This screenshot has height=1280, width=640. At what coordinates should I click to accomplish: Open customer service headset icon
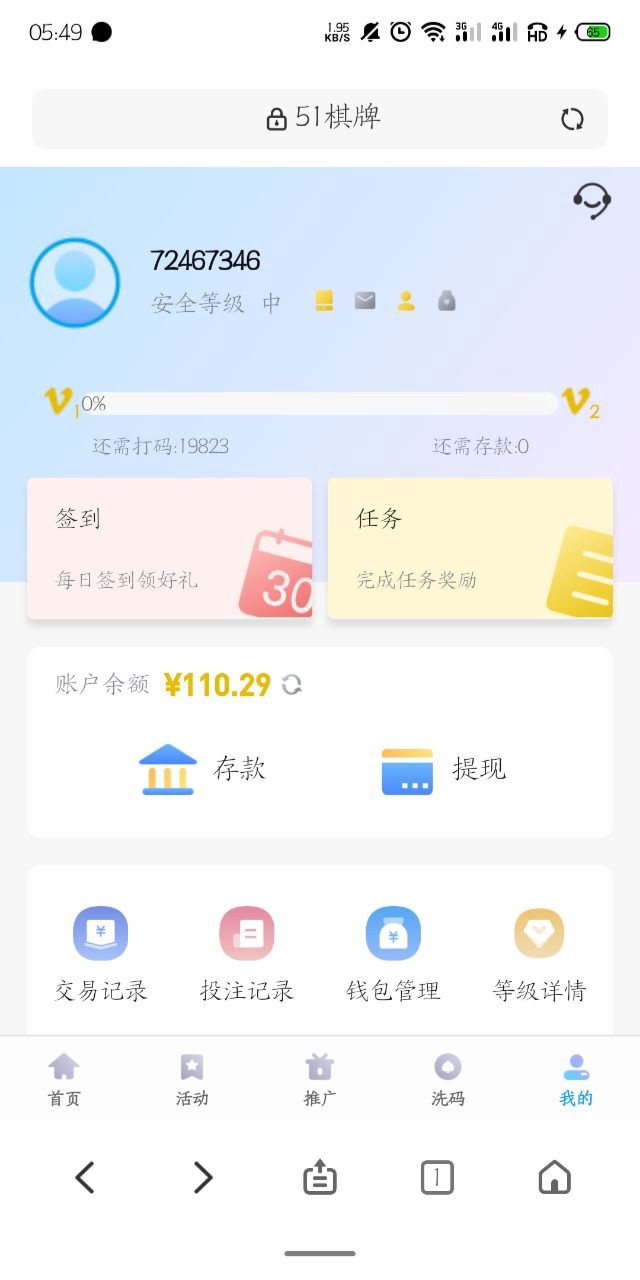pyautogui.click(x=592, y=201)
